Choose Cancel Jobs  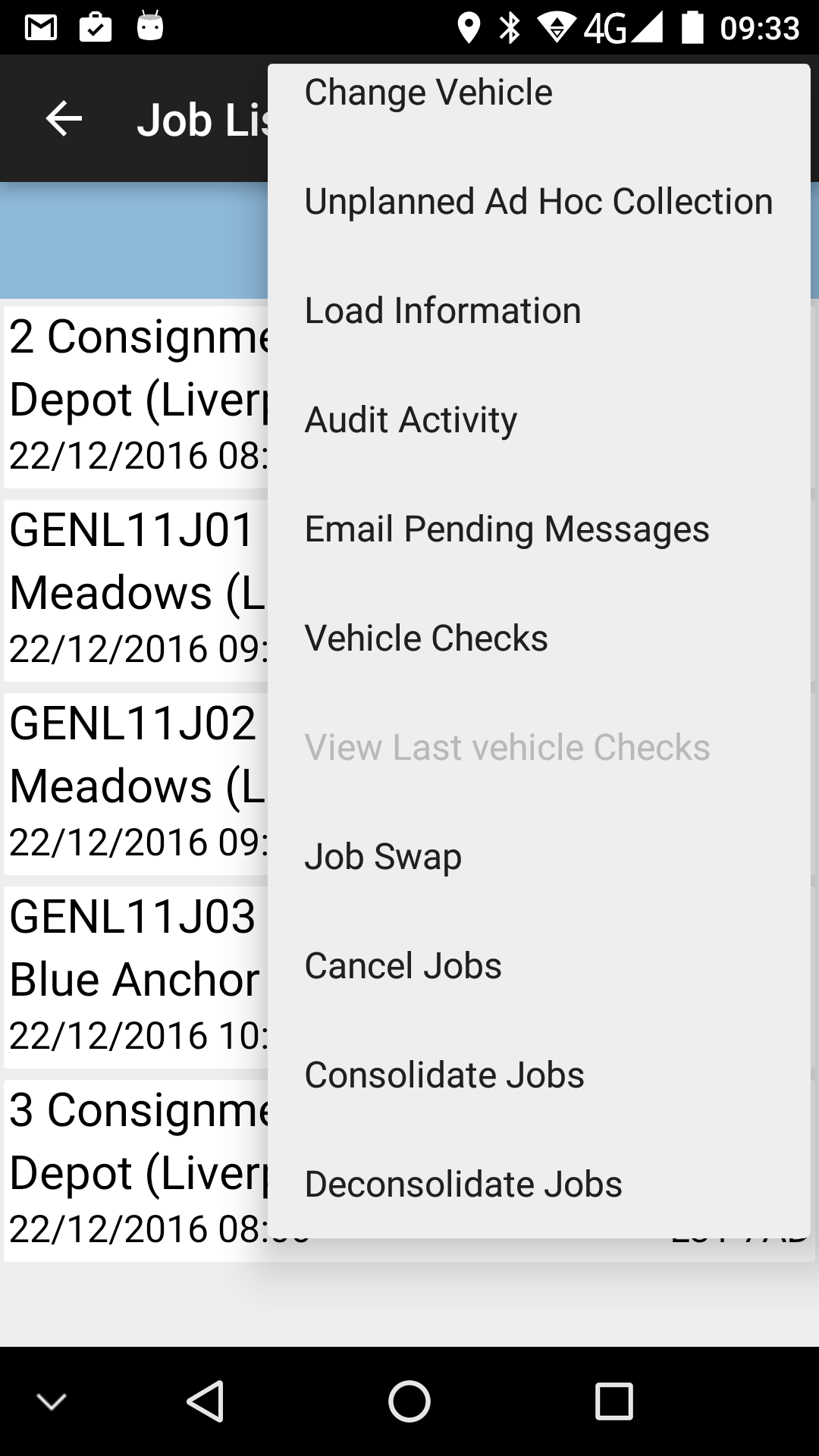tap(539, 966)
